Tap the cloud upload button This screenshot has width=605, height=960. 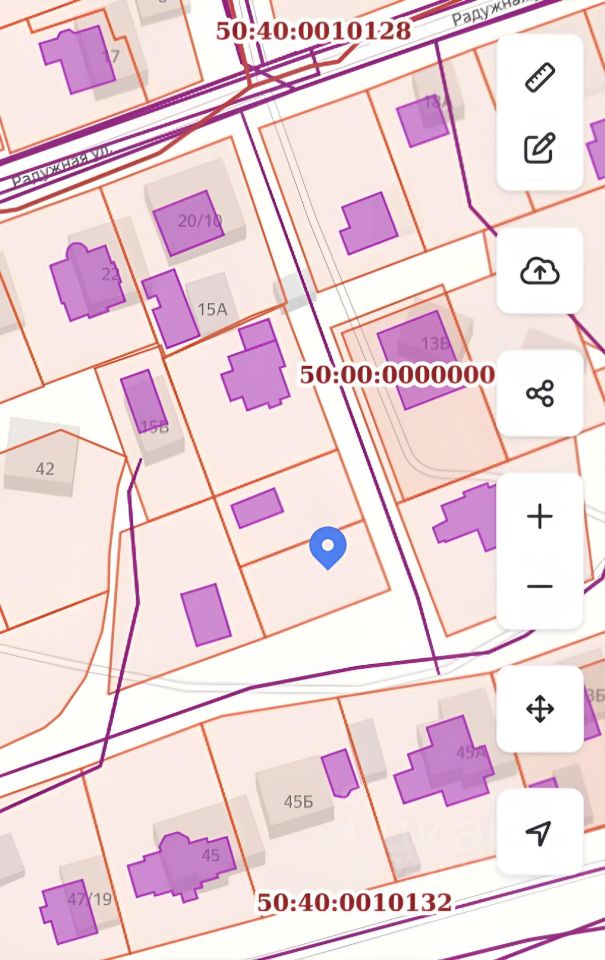(x=540, y=271)
